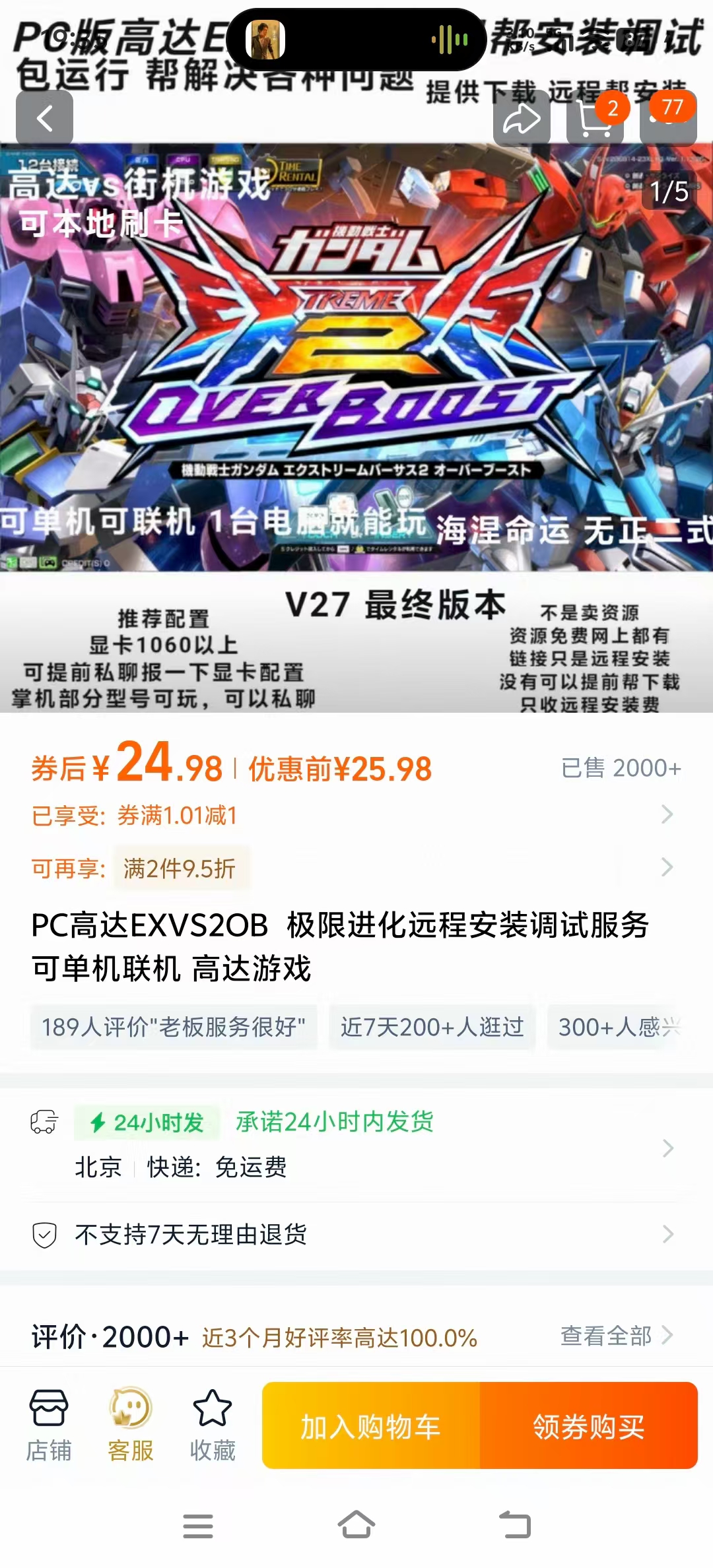Tap the 近7天200+人逛过 chip
The width and height of the screenshot is (713, 1568).
432,1027
